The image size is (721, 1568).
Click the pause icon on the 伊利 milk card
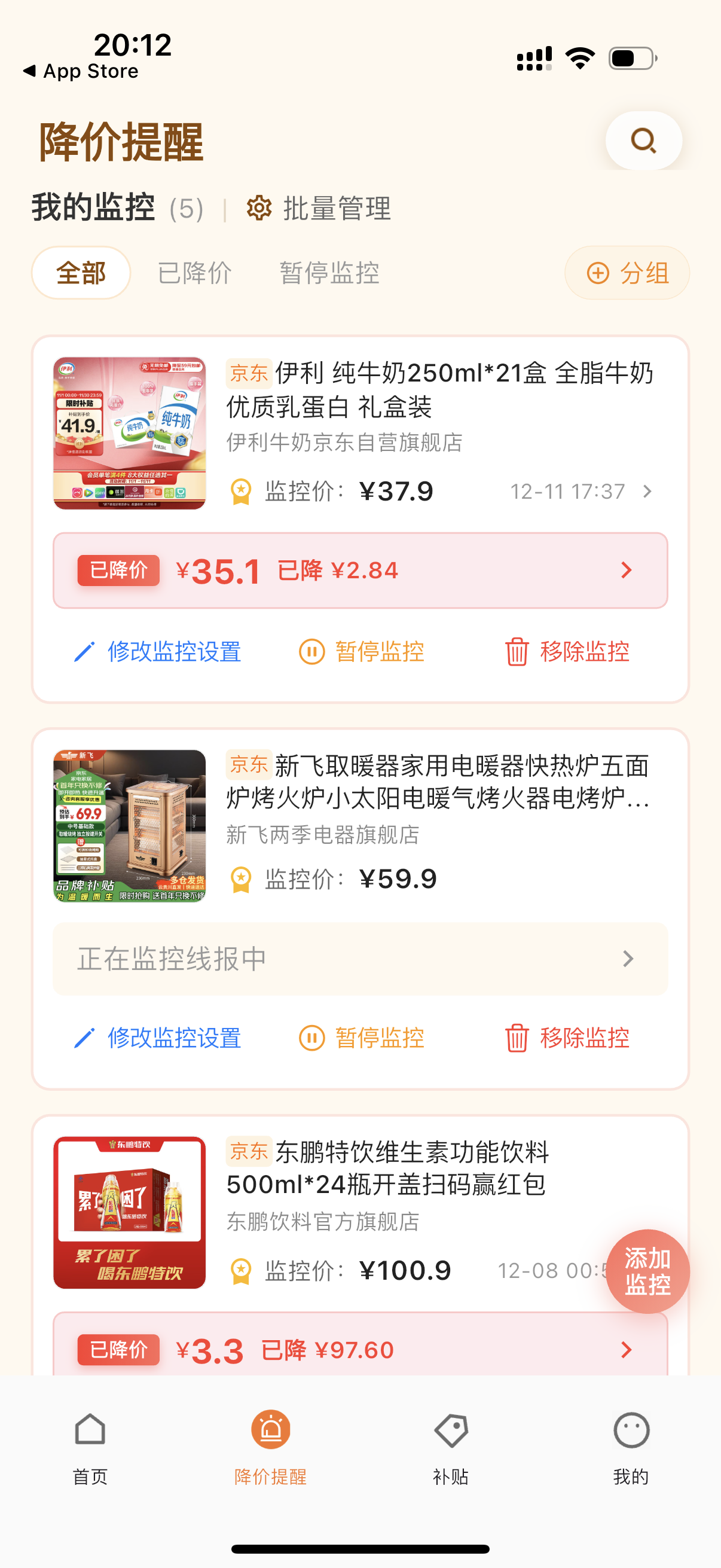(x=311, y=651)
